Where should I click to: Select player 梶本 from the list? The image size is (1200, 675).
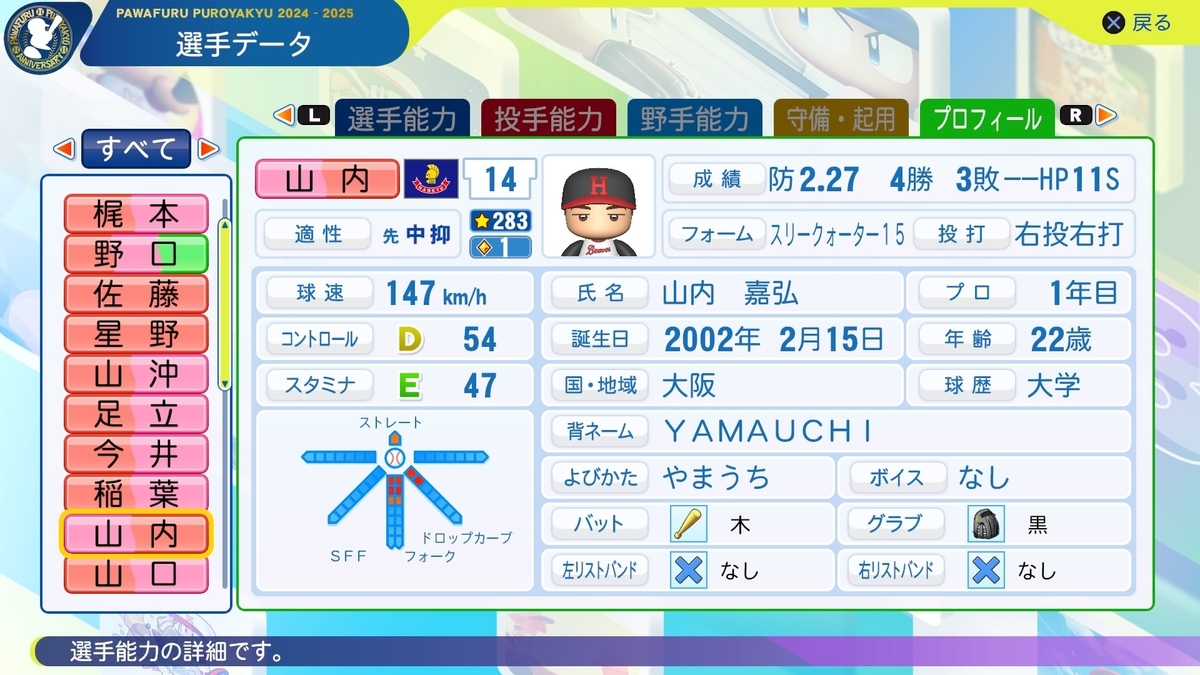(x=136, y=214)
